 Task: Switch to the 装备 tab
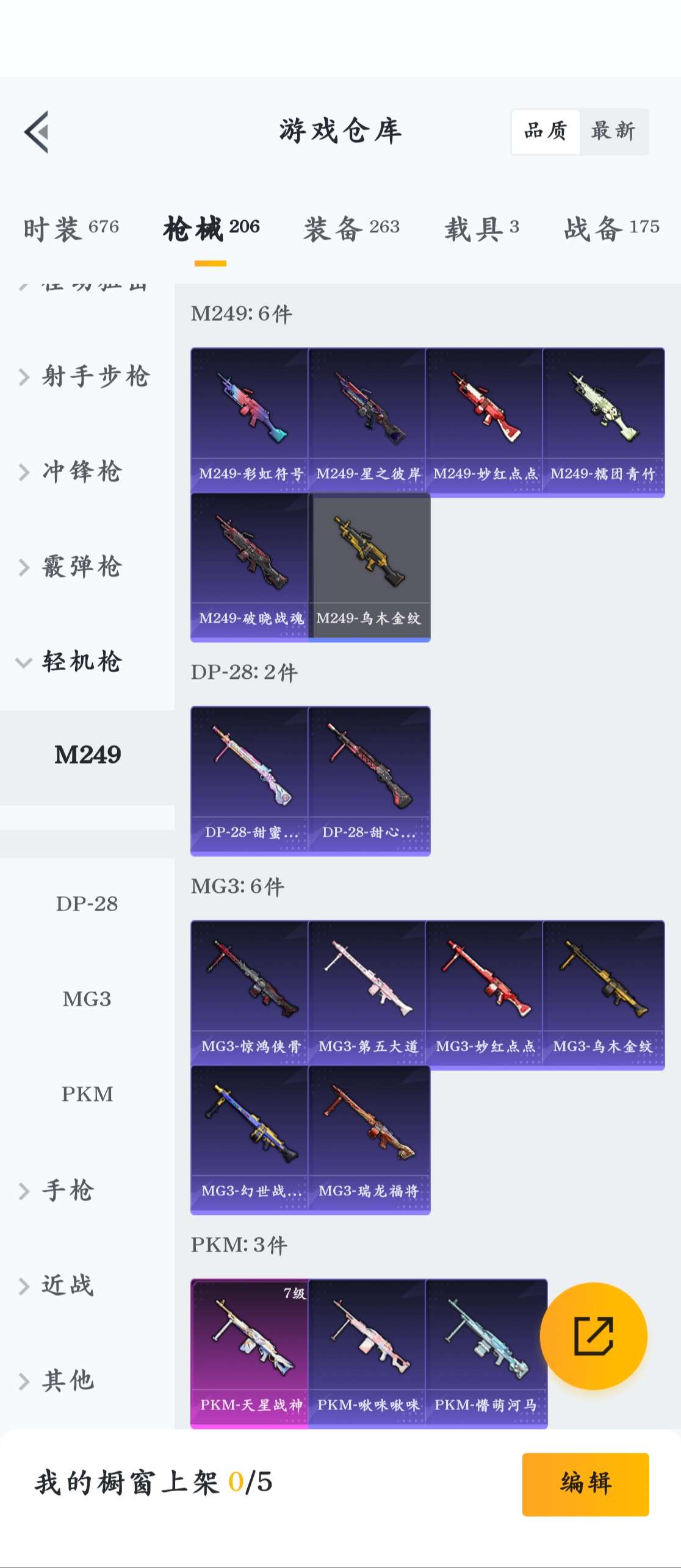click(351, 229)
